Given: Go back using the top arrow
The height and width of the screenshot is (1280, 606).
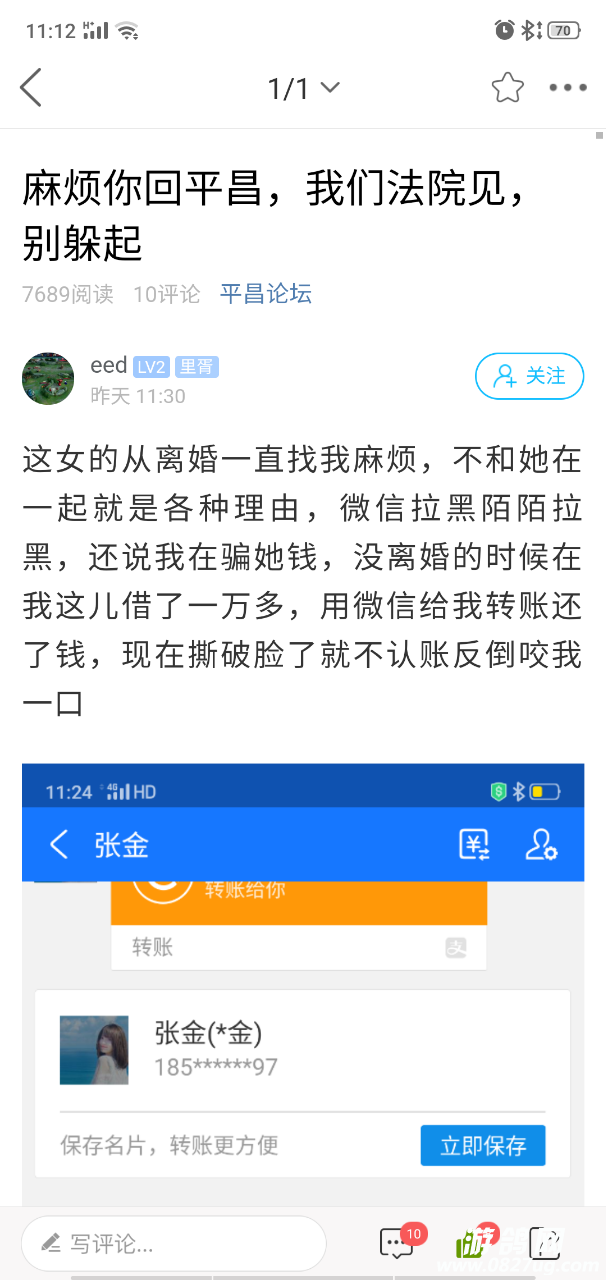Looking at the screenshot, I should point(32,88).
